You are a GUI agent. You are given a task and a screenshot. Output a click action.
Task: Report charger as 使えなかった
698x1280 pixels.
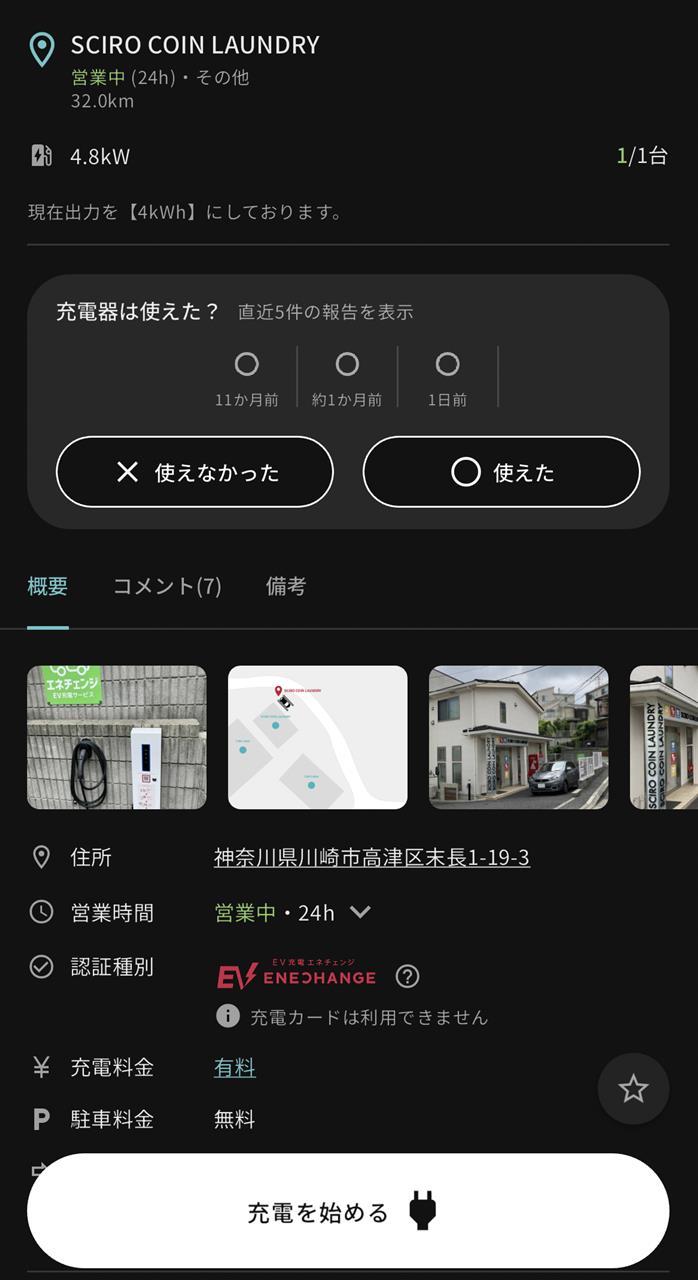pos(194,472)
